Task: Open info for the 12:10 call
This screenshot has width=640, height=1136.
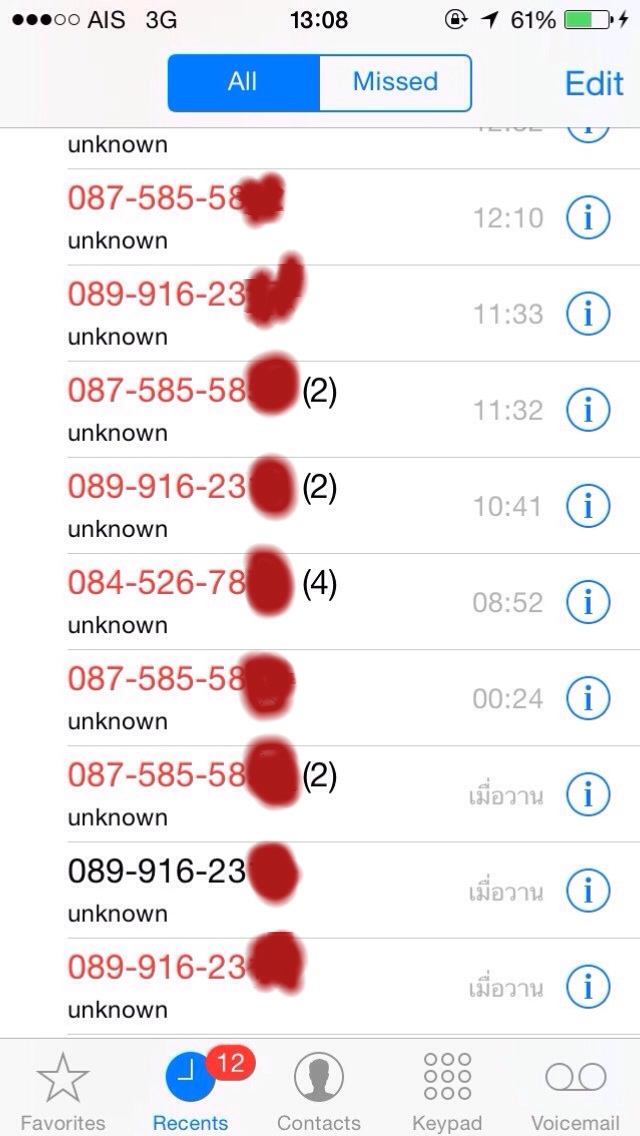Action: tap(588, 218)
